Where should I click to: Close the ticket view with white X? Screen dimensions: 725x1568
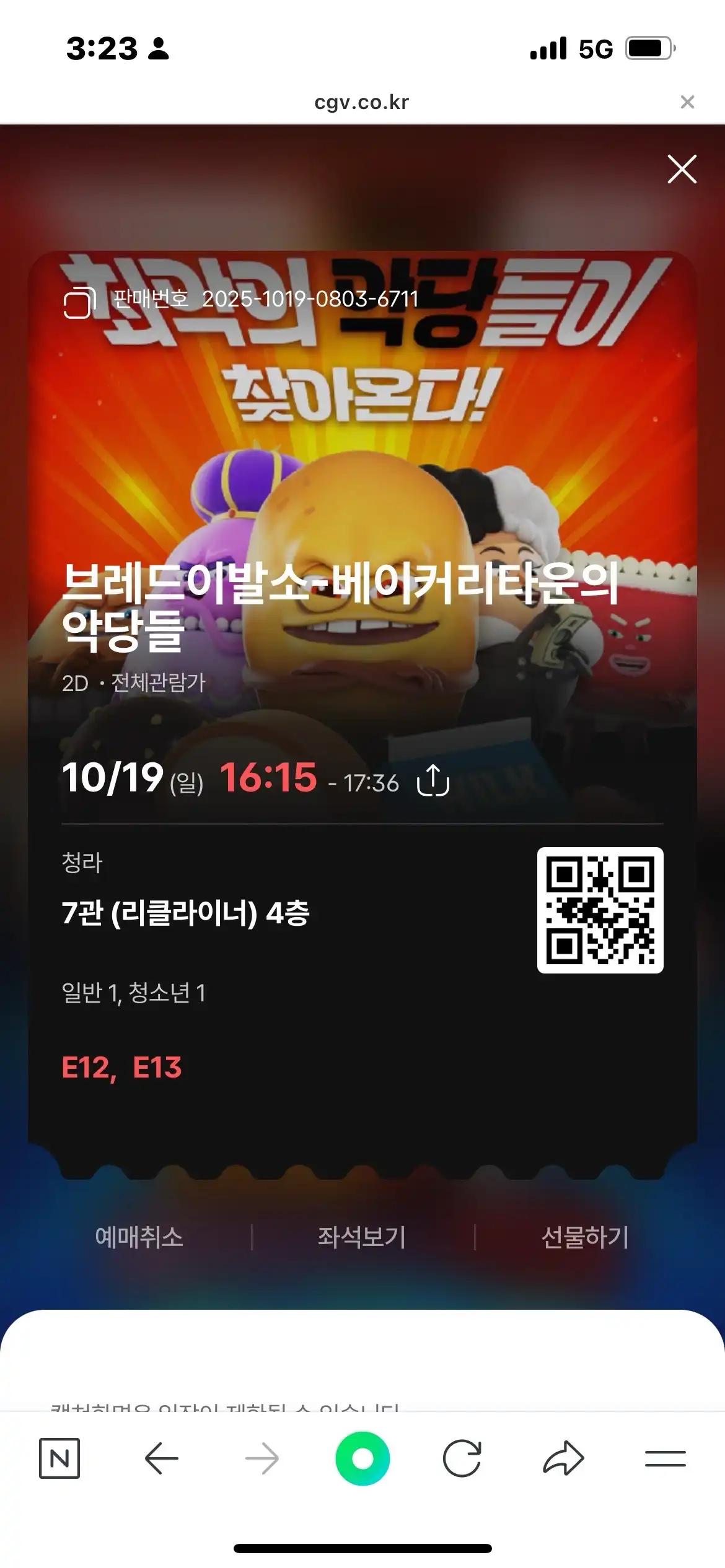click(682, 169)
